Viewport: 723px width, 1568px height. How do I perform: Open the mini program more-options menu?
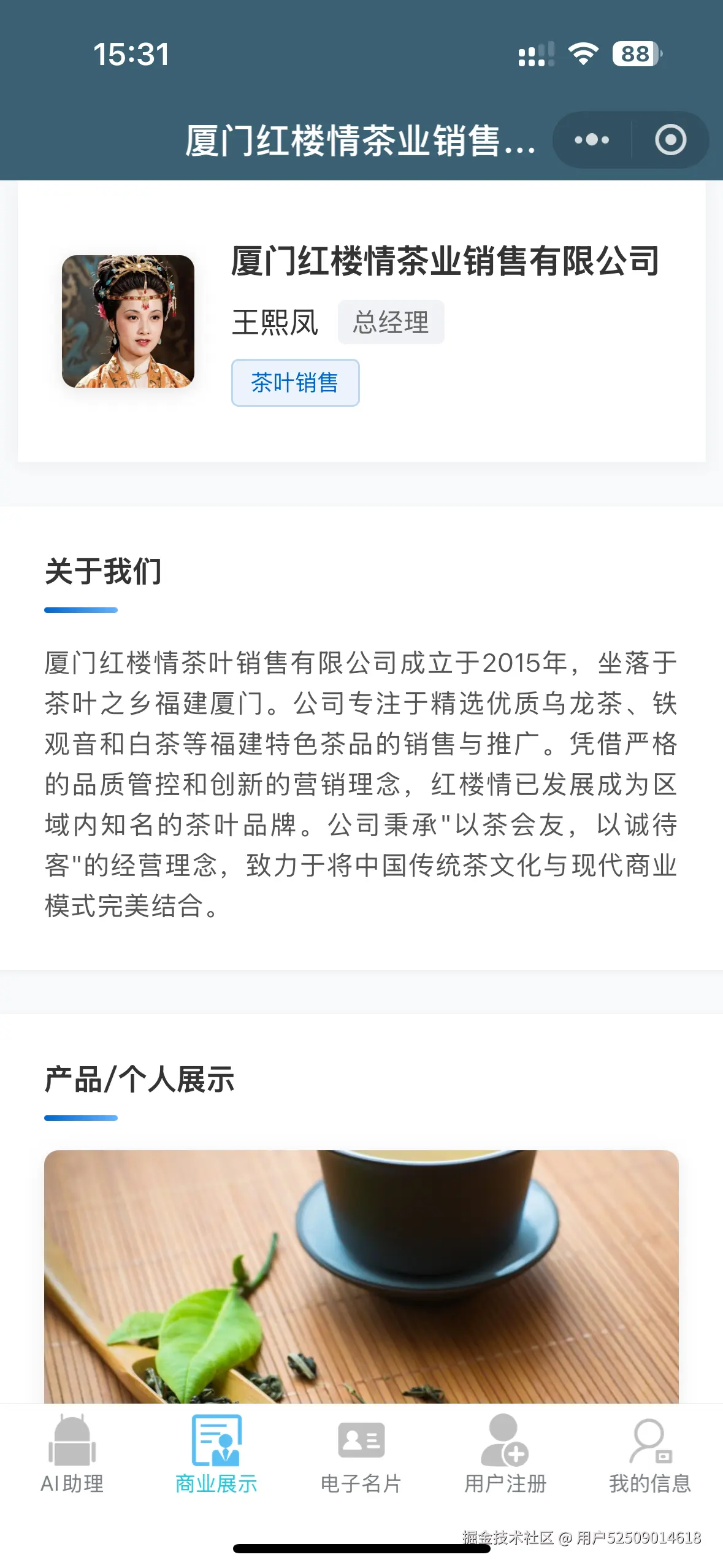tap(592, 140)
